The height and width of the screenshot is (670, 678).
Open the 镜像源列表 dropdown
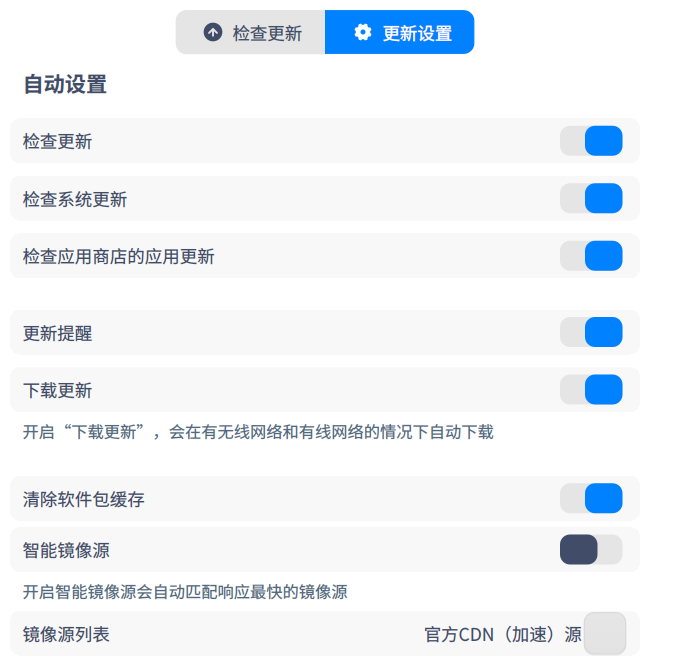pyautogui.click(x=604, y=634)
